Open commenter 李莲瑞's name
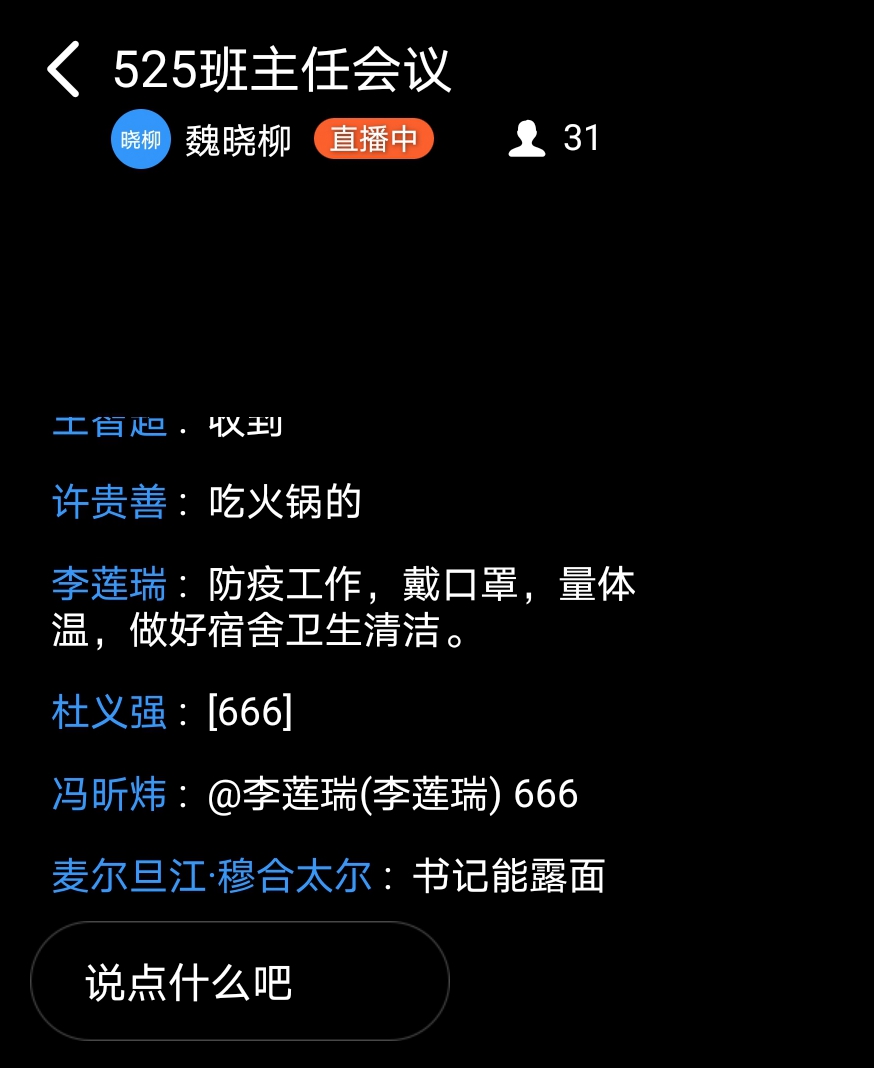 click(109, 584)
